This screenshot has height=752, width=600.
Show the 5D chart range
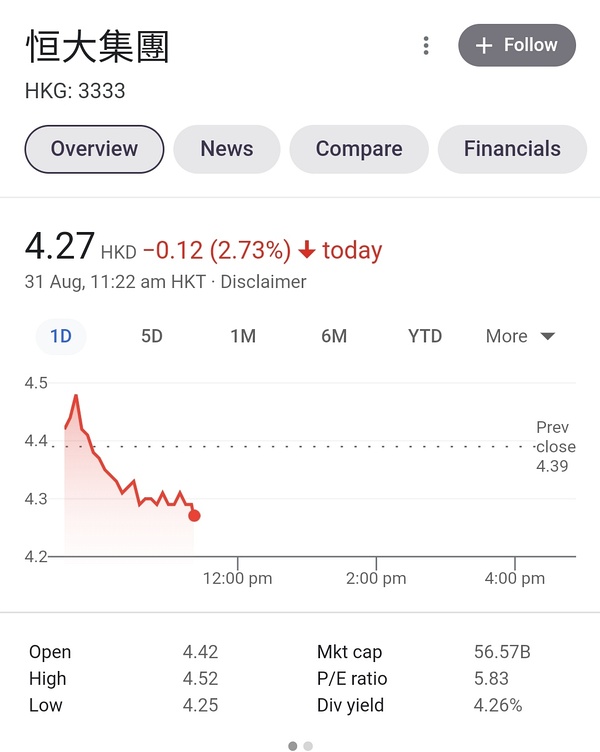point(152,336)
